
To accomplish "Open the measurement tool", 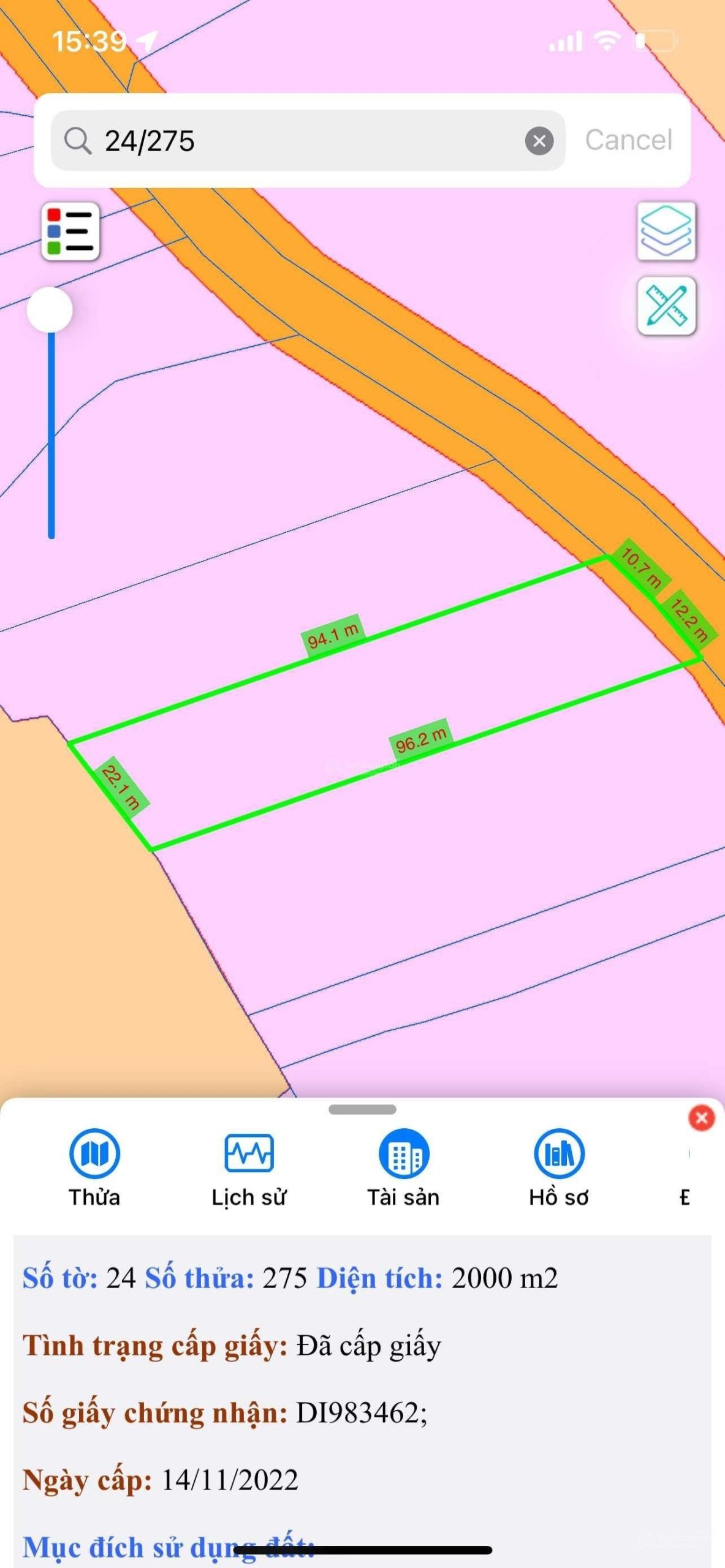I will tap(666, 306).
